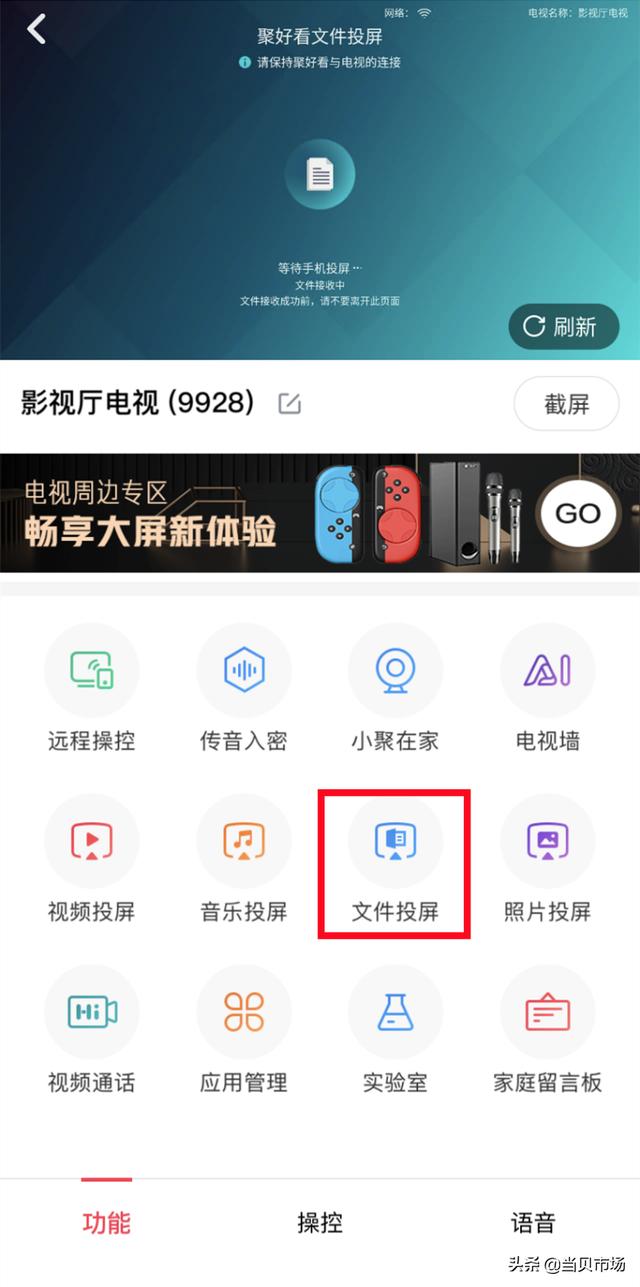Go back using the top-left arrow
The height and width of the screenshot is (1287, 640).
37,29
